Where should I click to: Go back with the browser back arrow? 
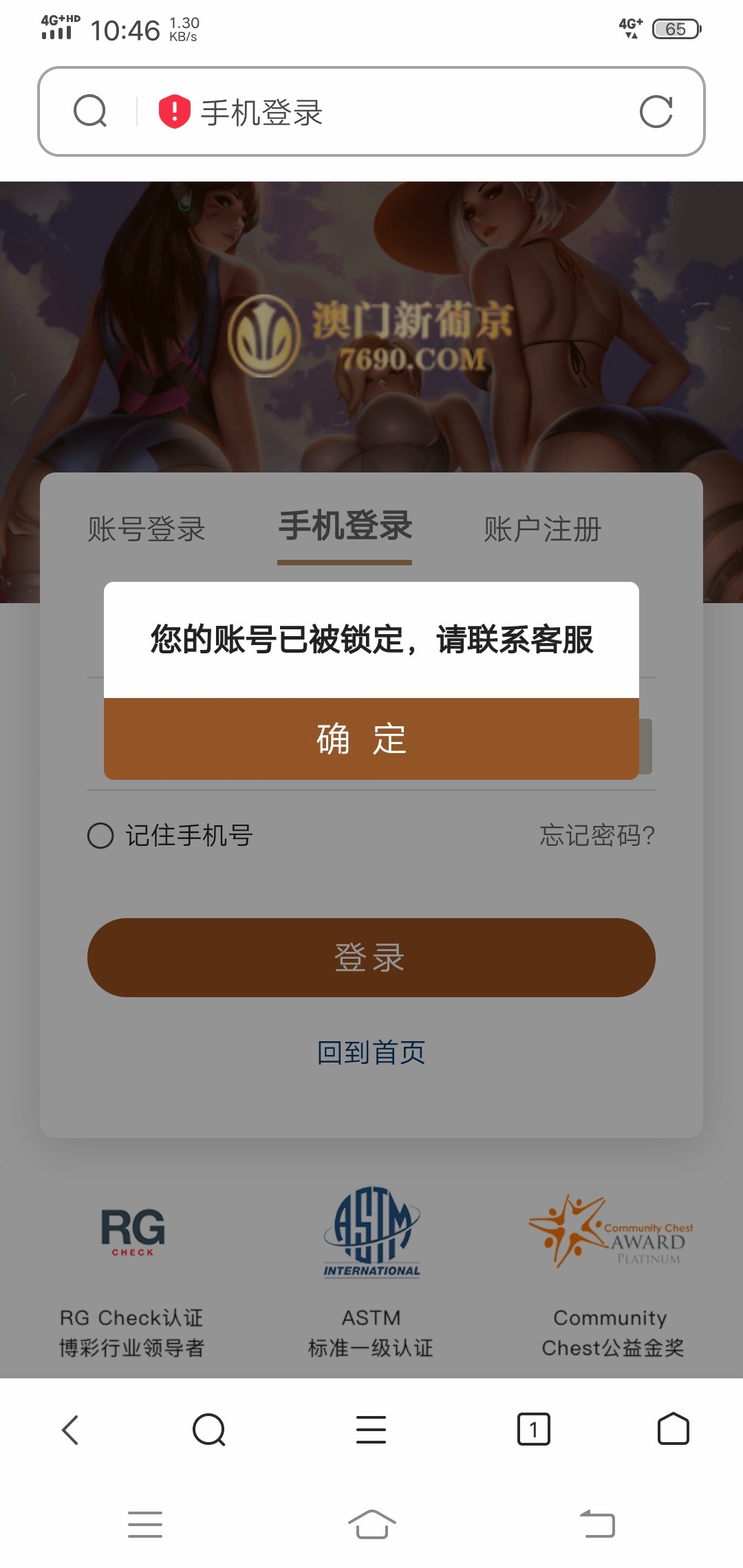[70, 1430]
